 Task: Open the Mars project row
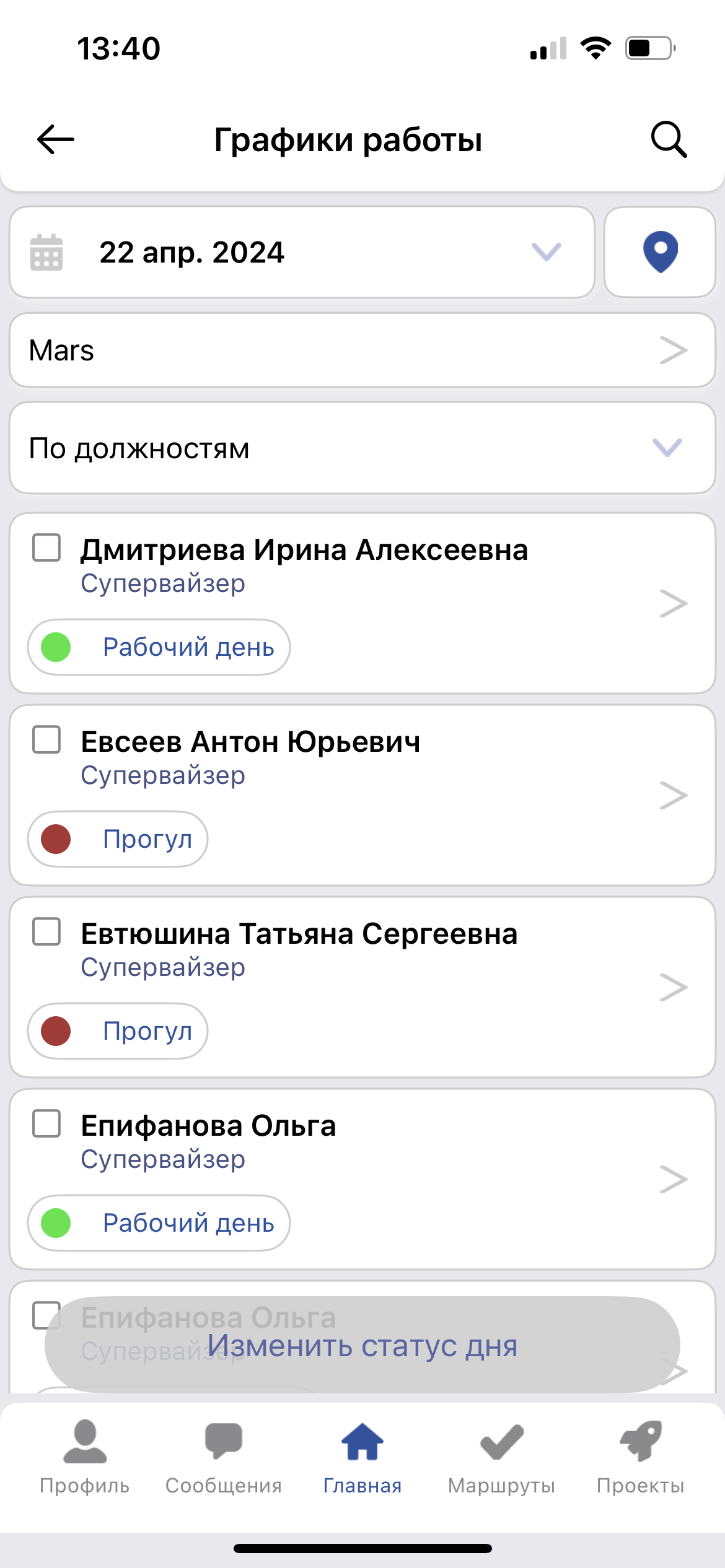[x=362, y=351]
